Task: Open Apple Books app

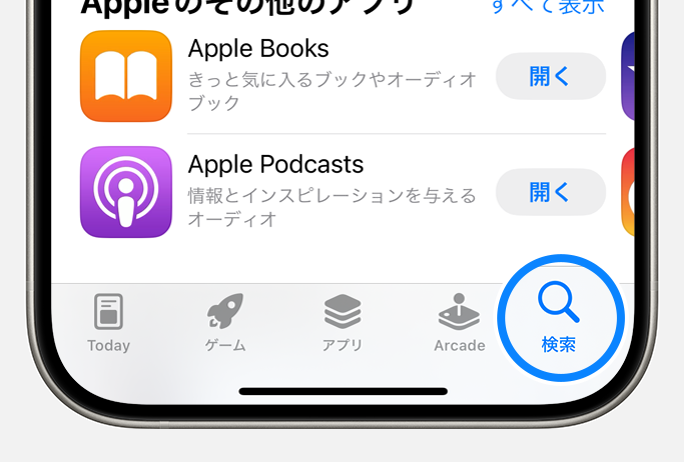Action: click(550, 77)
